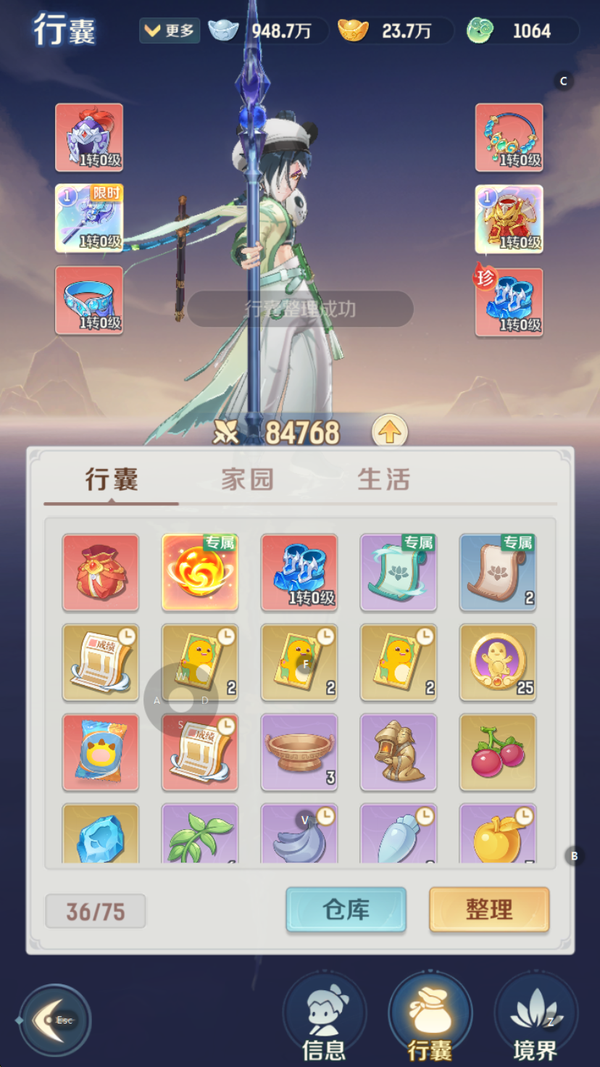Expand the 更多 currency dropdown
Image resolution: width=600 pixels, height=1067 pixels.
point(169,31)
